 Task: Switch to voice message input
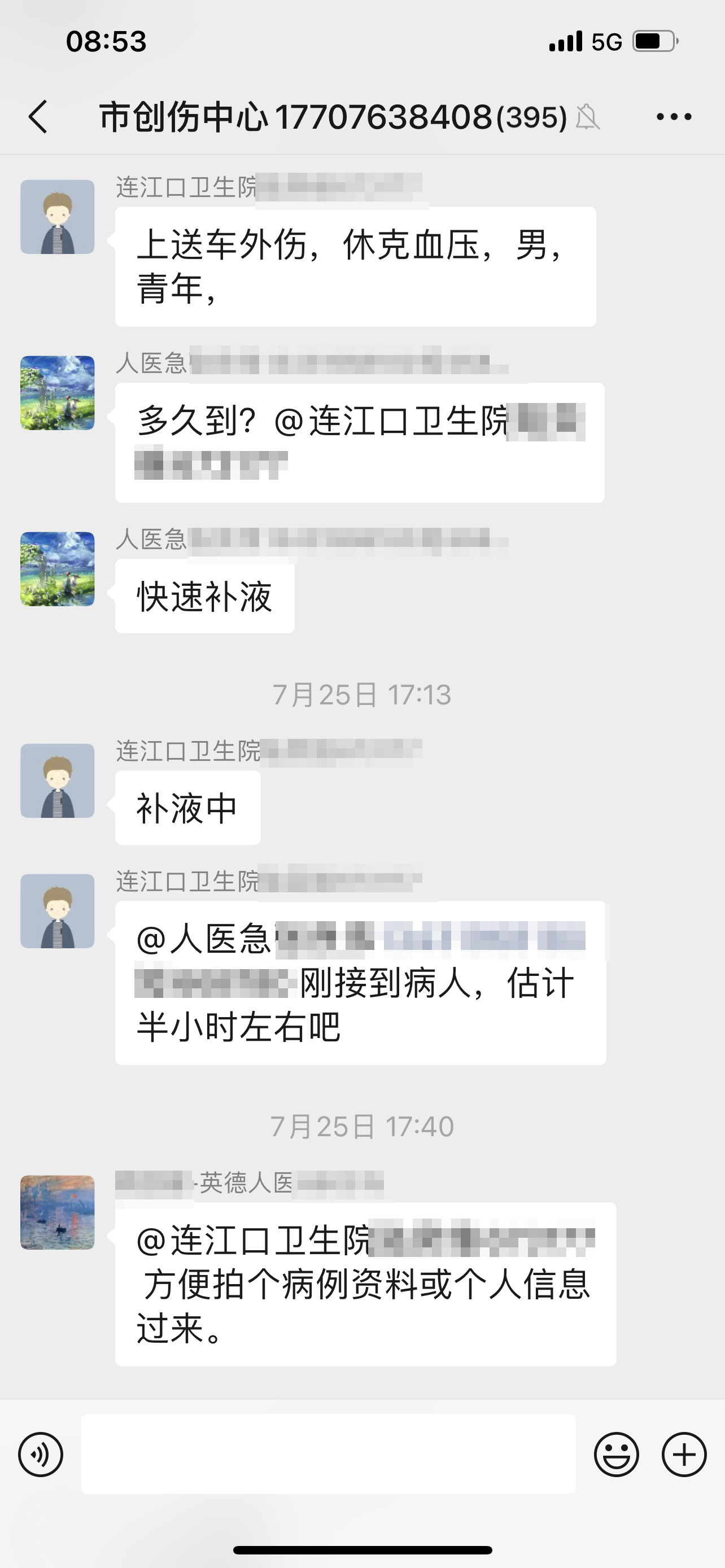[x=41, y=1454]
